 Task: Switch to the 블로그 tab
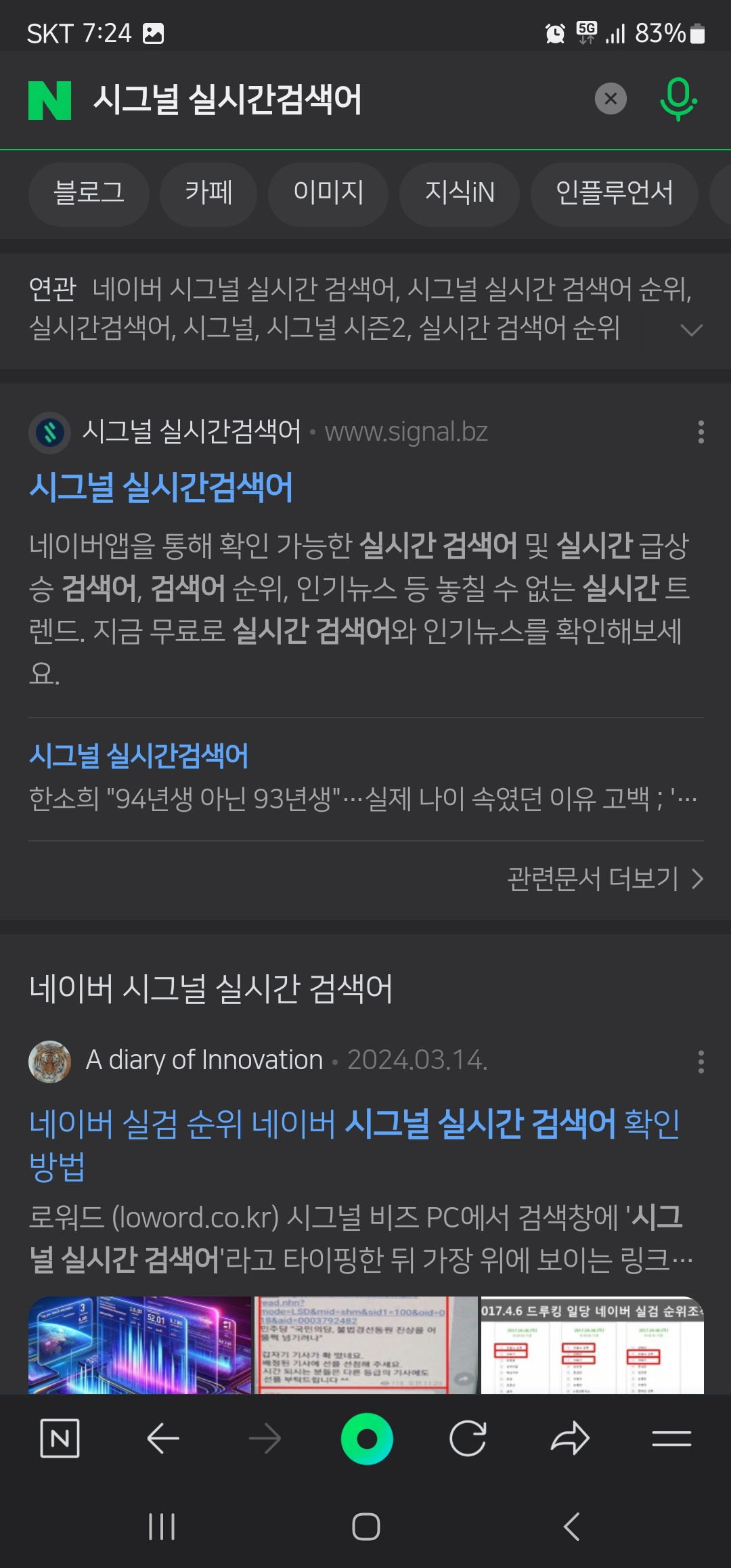pos(89,194)
